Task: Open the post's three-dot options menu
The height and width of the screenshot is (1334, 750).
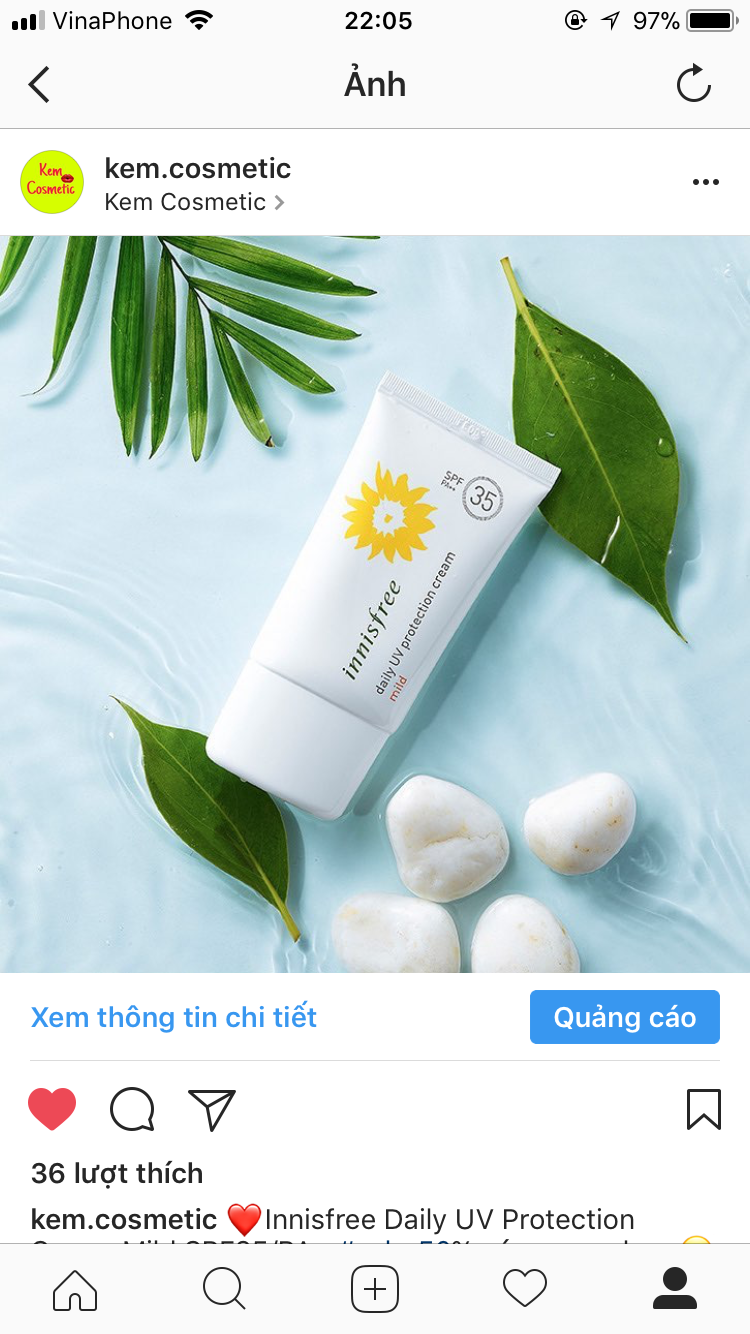Action: pyautogui.click(x=705, y=182)
